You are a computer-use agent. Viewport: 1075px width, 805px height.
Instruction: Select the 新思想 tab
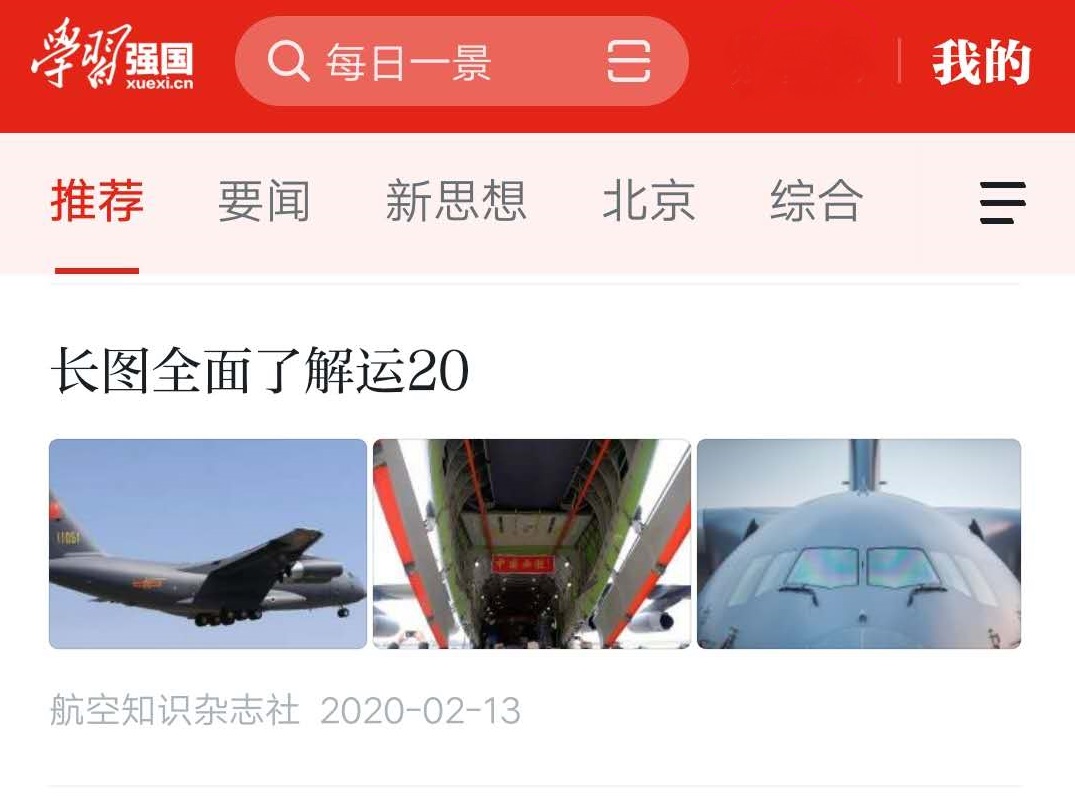coord(456,201)
